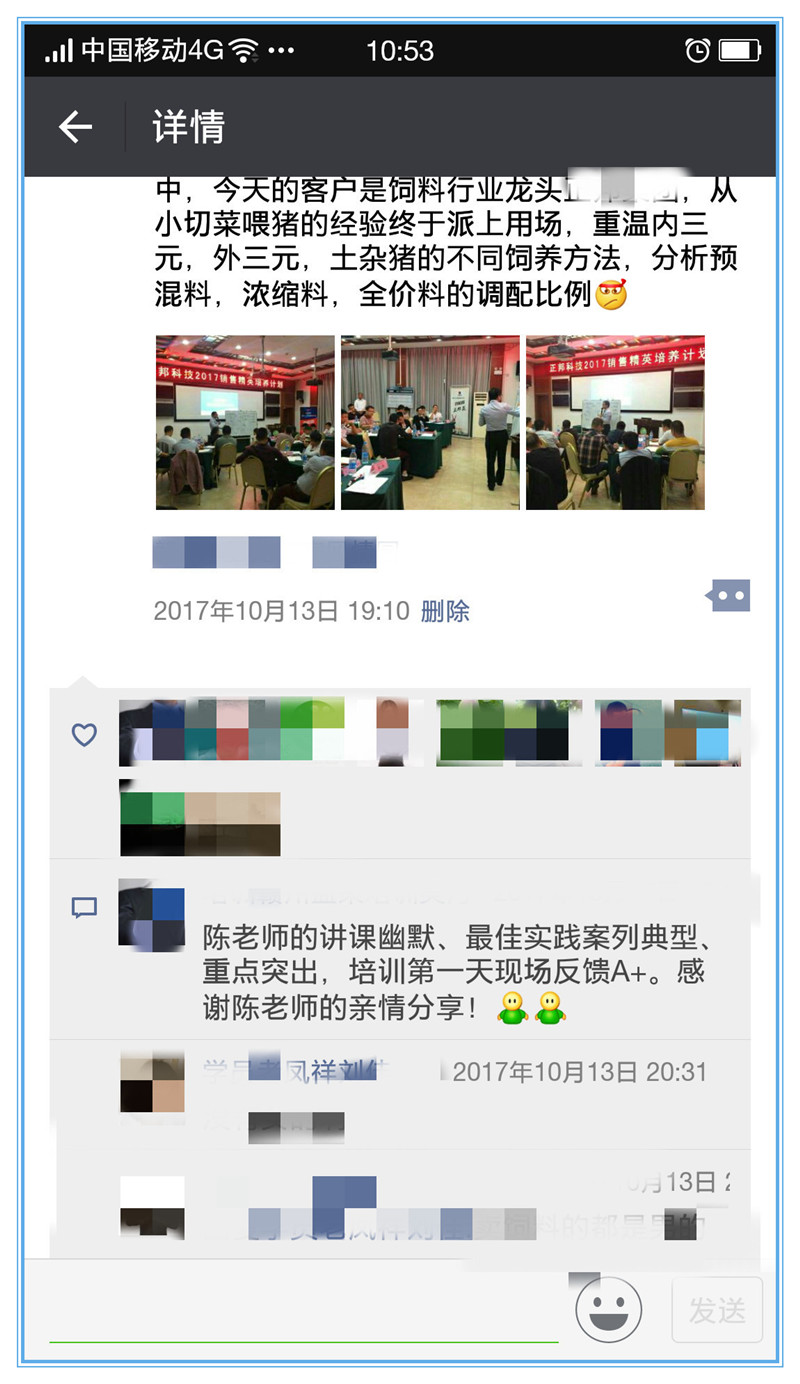Open the first conference room photo
The width and height of the screenshot is (800, 1384).
[245, 422]
